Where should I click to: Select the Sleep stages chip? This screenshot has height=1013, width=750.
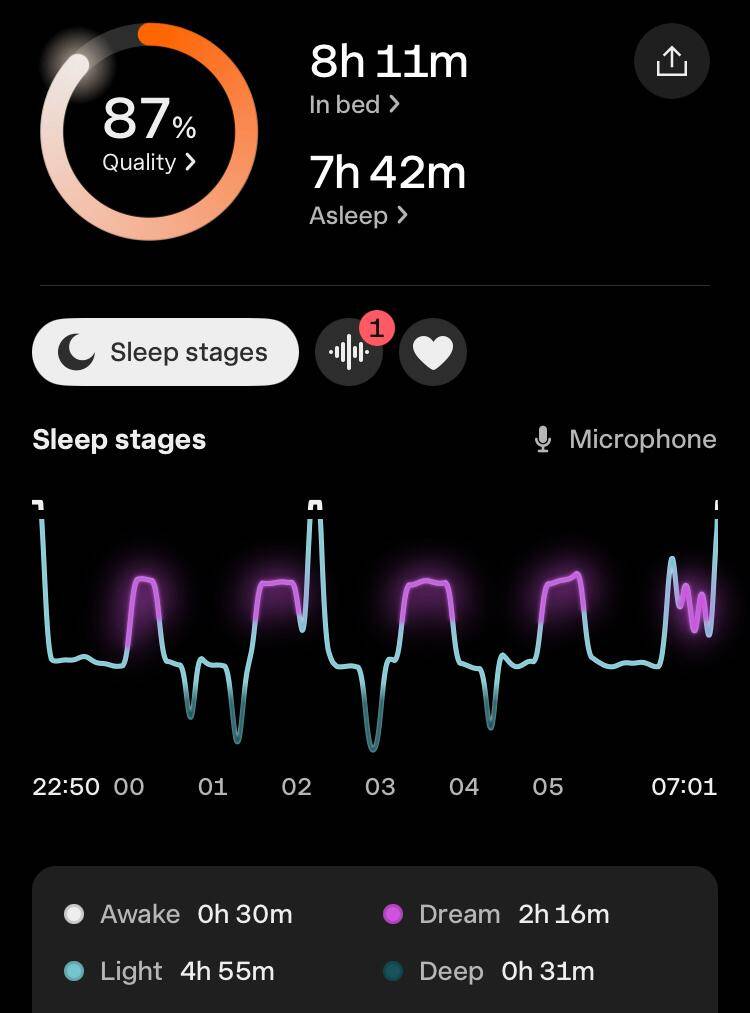166,352
